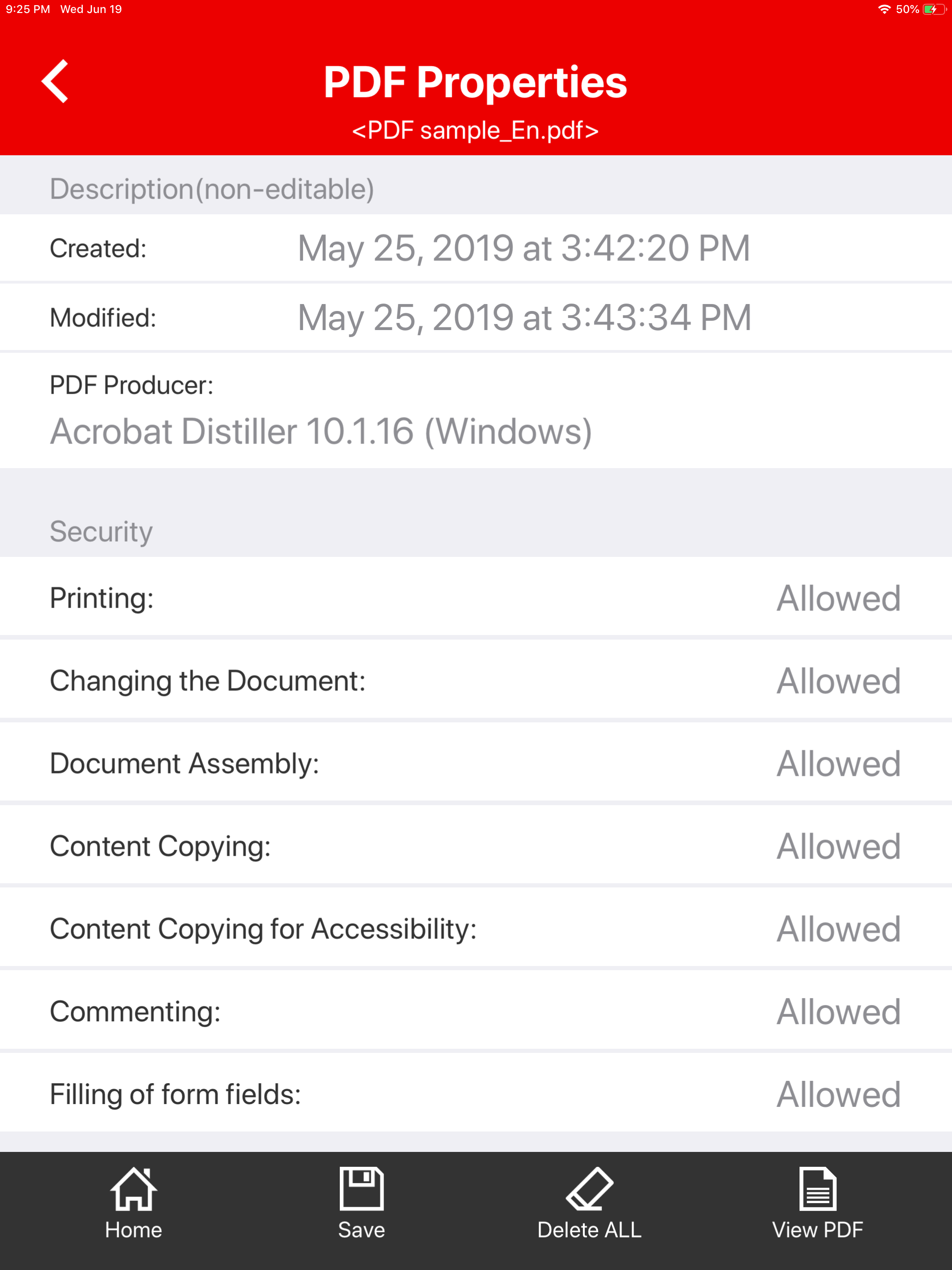Tap the 50% battery percentage indicator

(907, 9)
